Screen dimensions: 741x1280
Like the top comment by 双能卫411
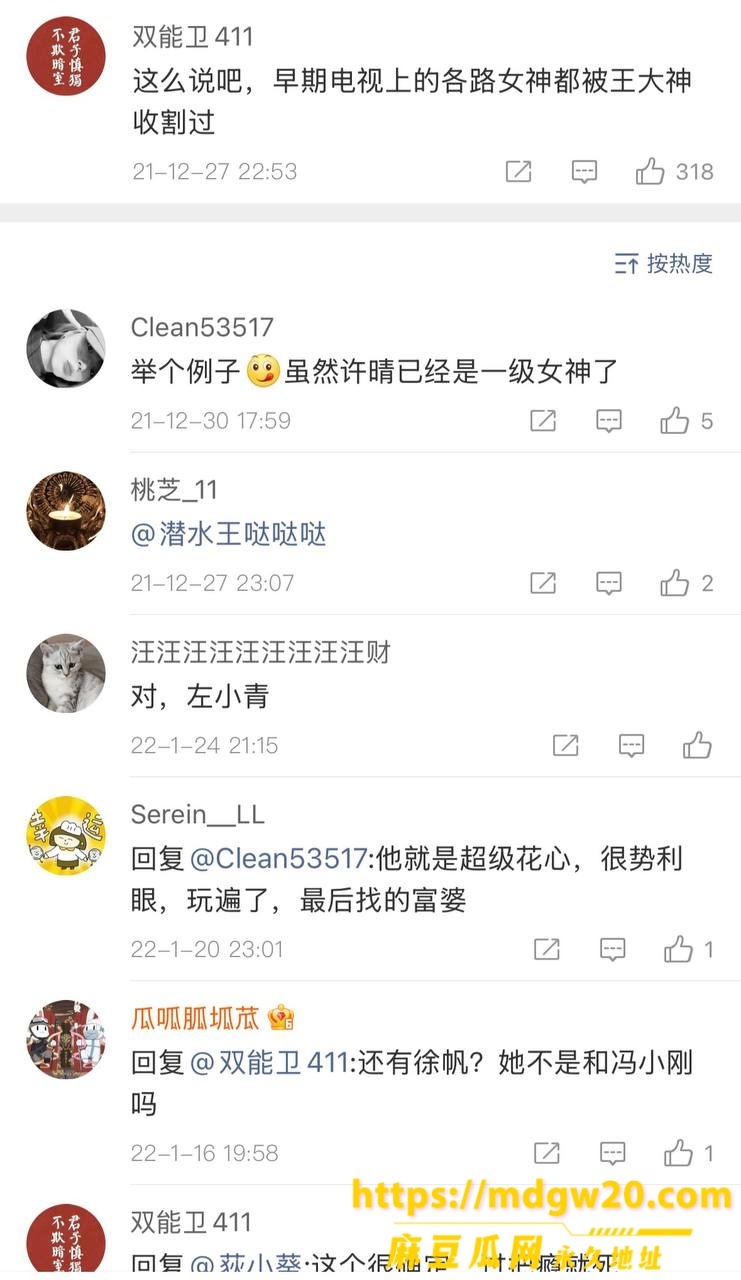click(x=674, y=171)
